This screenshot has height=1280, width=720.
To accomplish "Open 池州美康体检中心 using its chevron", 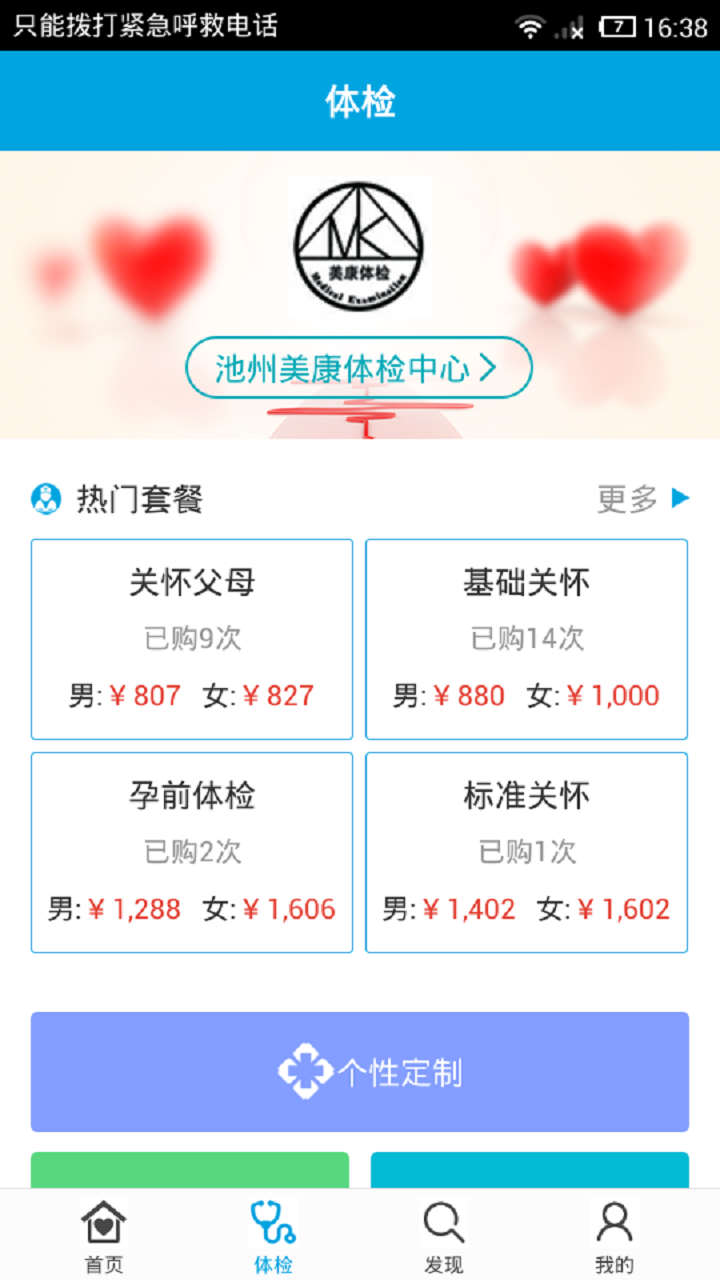I will click(x=489, y=367).
